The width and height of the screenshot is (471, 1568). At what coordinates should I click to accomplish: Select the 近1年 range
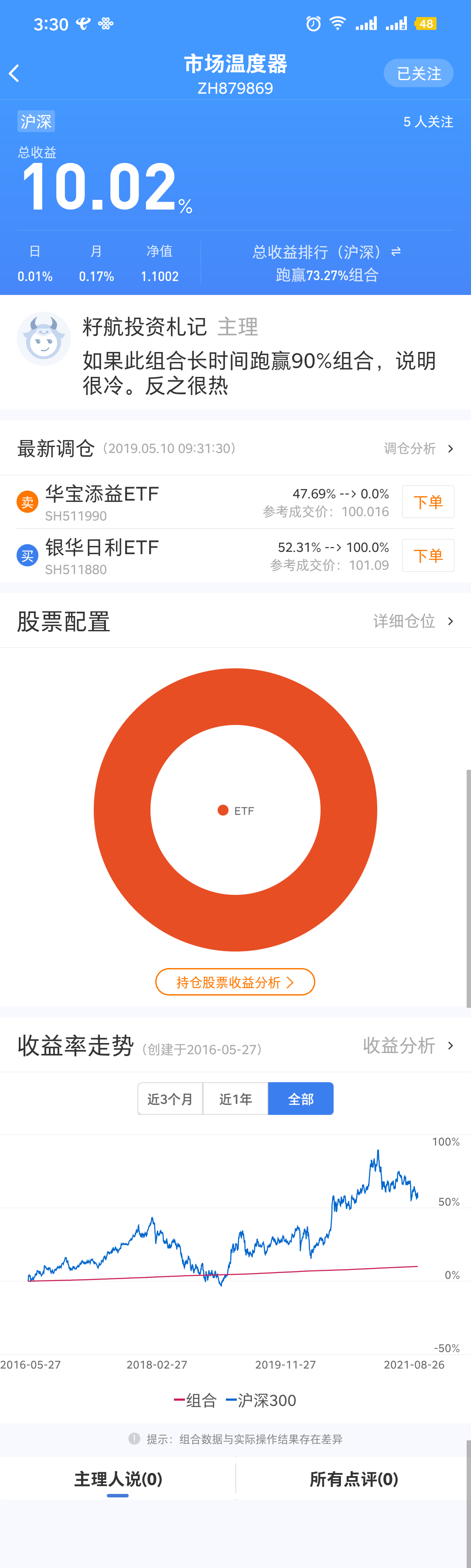[x=235, y=1099]
